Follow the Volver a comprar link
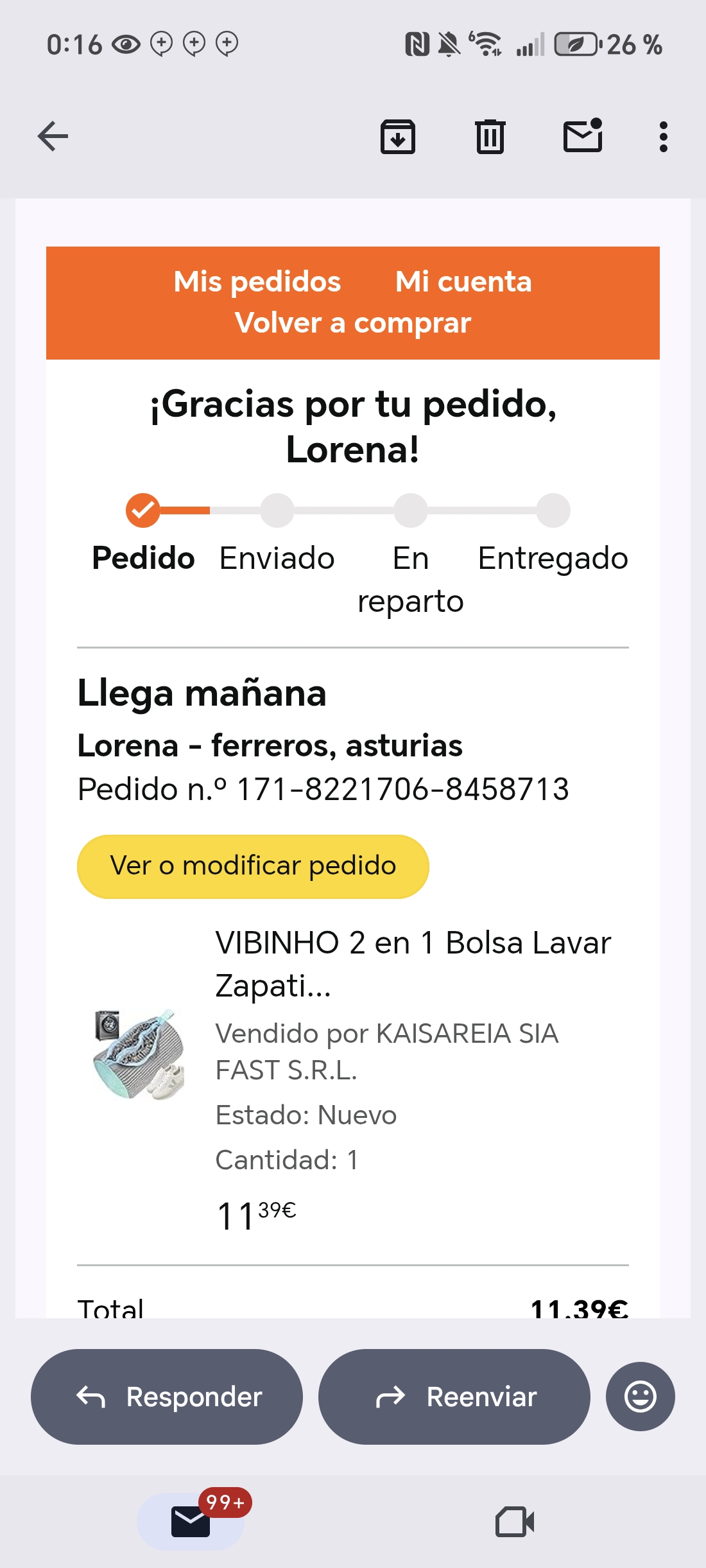706x1568 pixels. click(x=353, y=323)
